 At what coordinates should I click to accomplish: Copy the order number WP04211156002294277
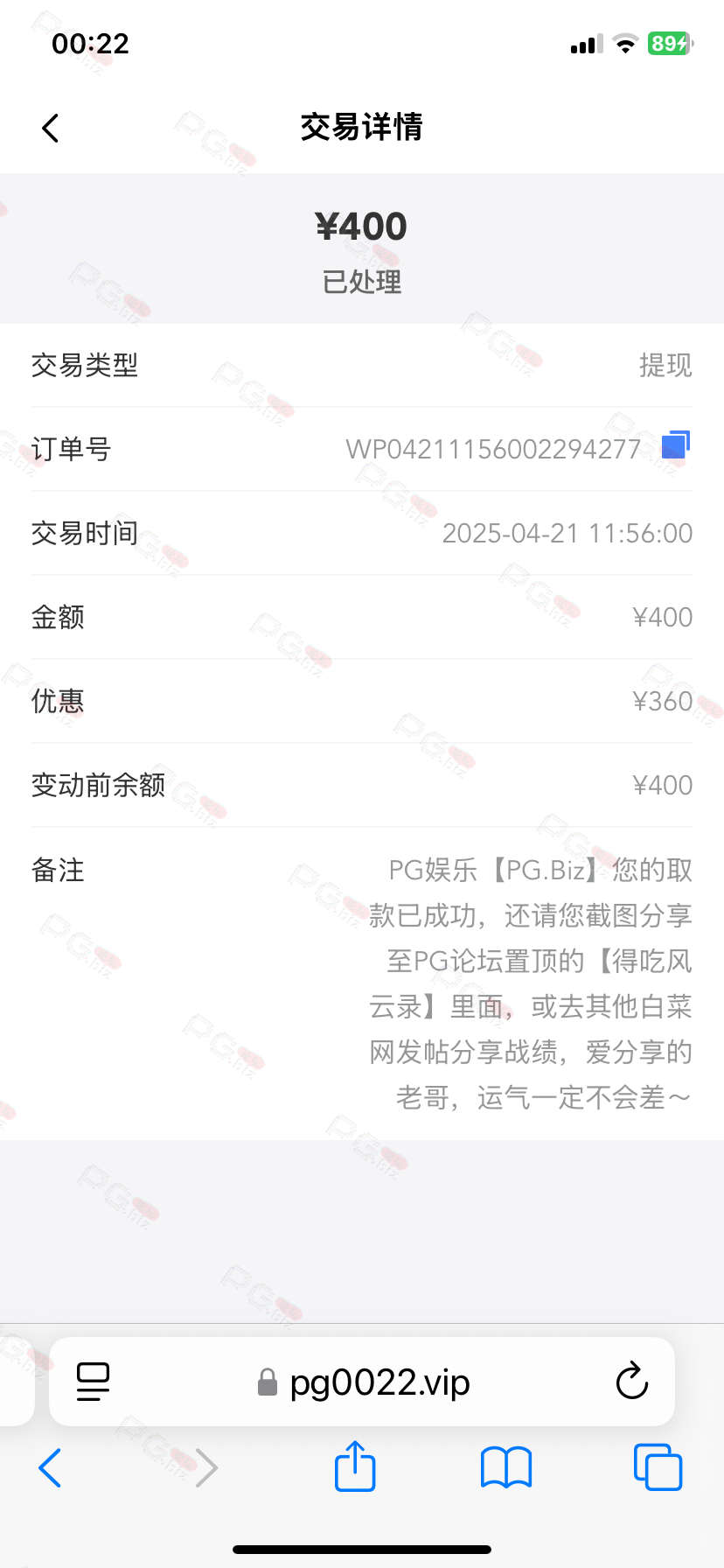(675, 445)
